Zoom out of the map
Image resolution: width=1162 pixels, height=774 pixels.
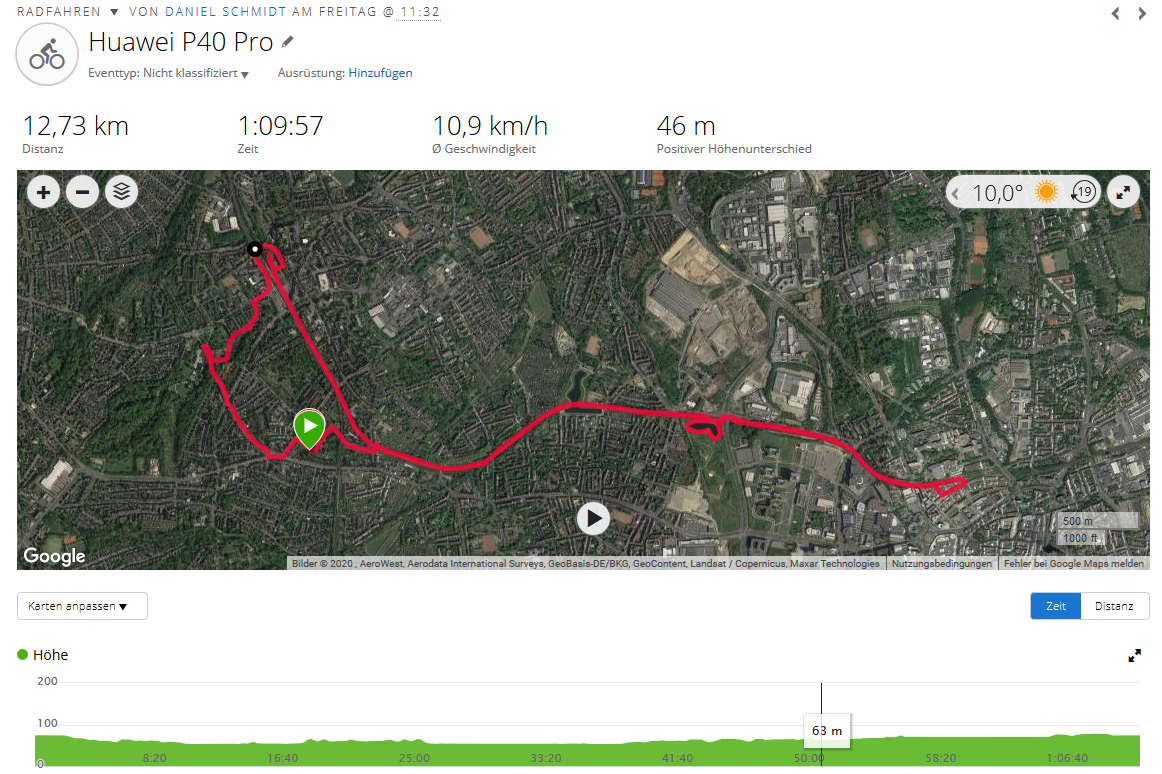[x=82, y=191]
